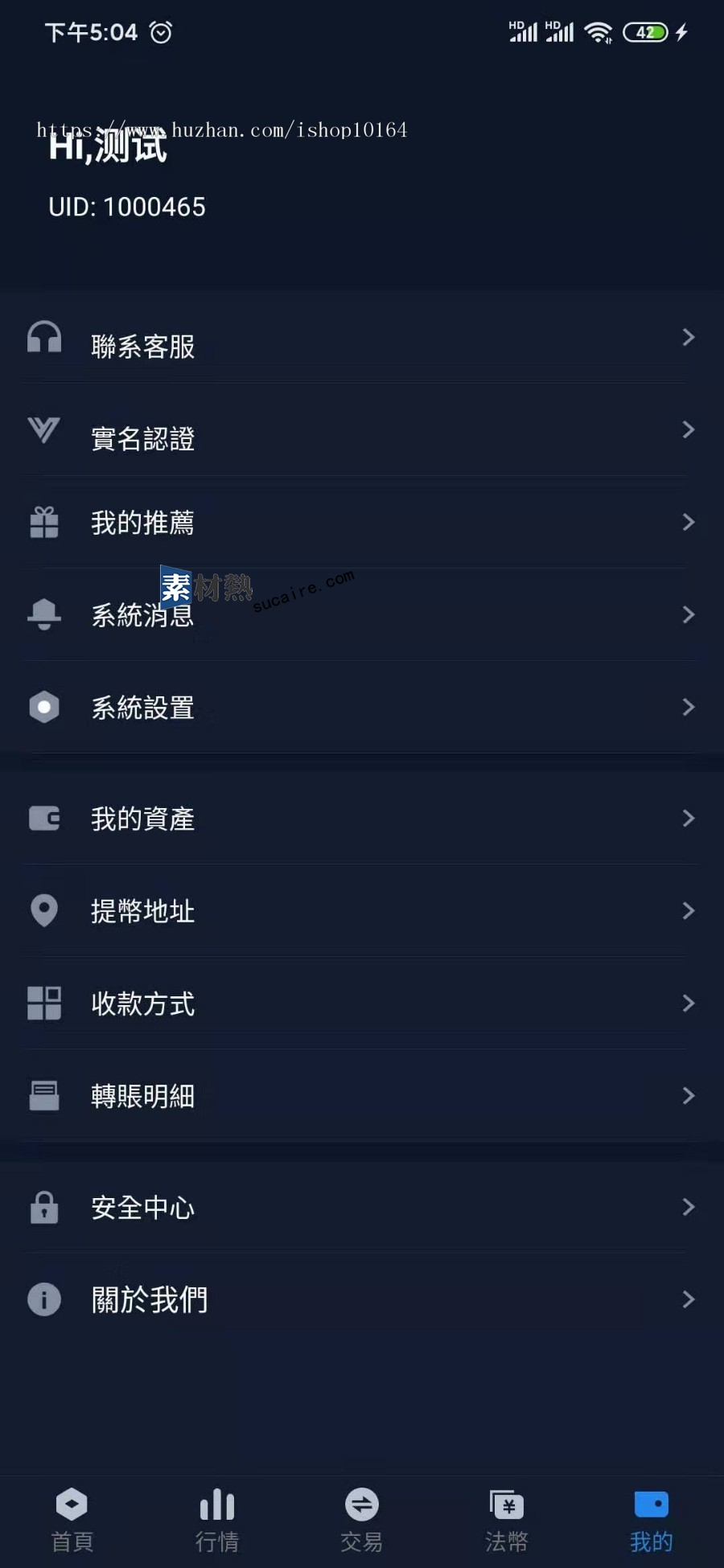Open 收款方式 payment methods
The width and height of the screenshot is (724, 1568).
coord(362,1004)
